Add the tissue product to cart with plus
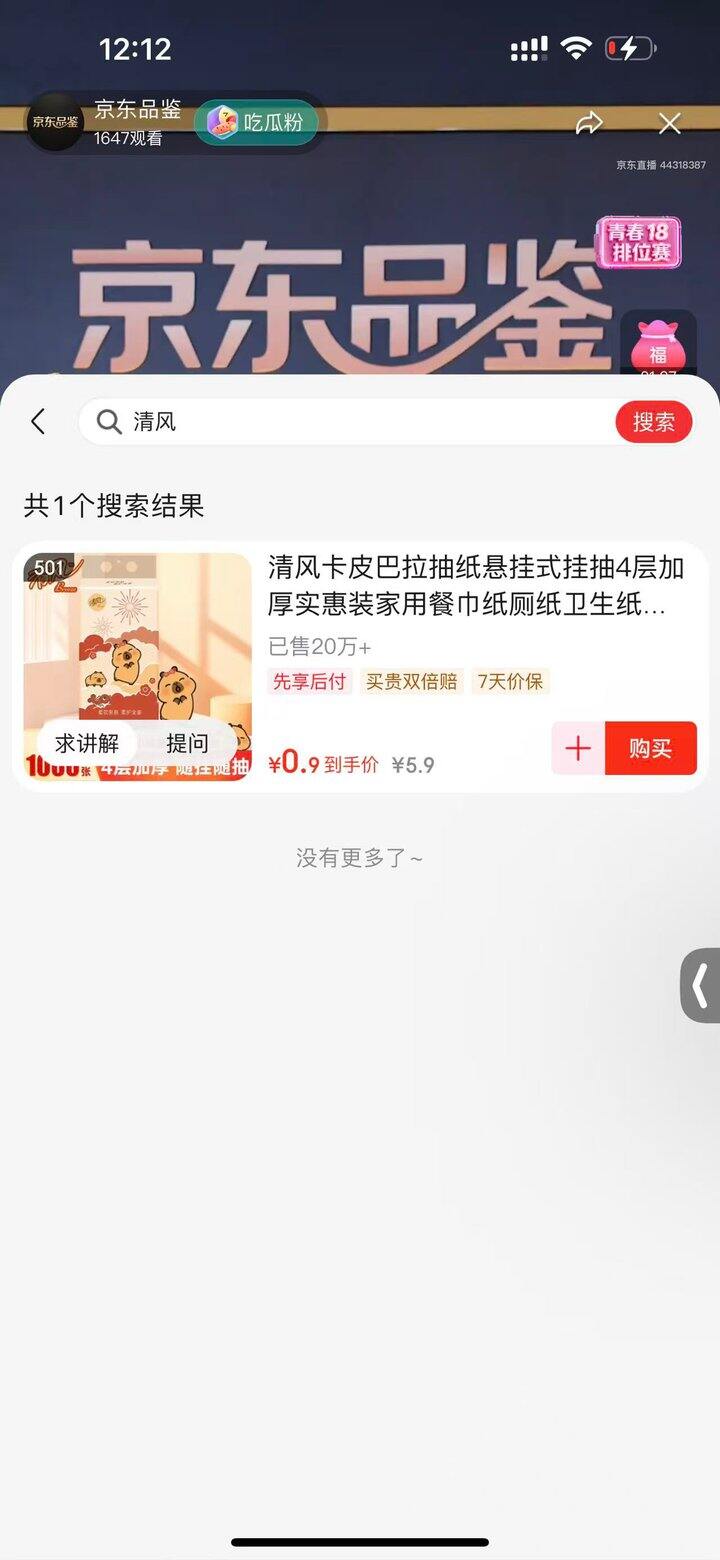Image resolution: width=720 pixels, height=1560 pixels. [x=578, y=748]
